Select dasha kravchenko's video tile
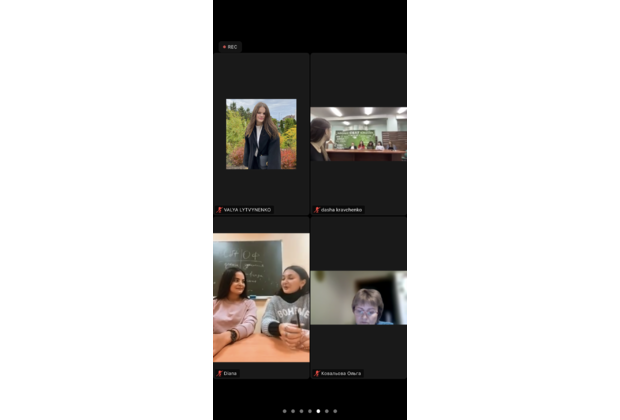 (358, 134)
